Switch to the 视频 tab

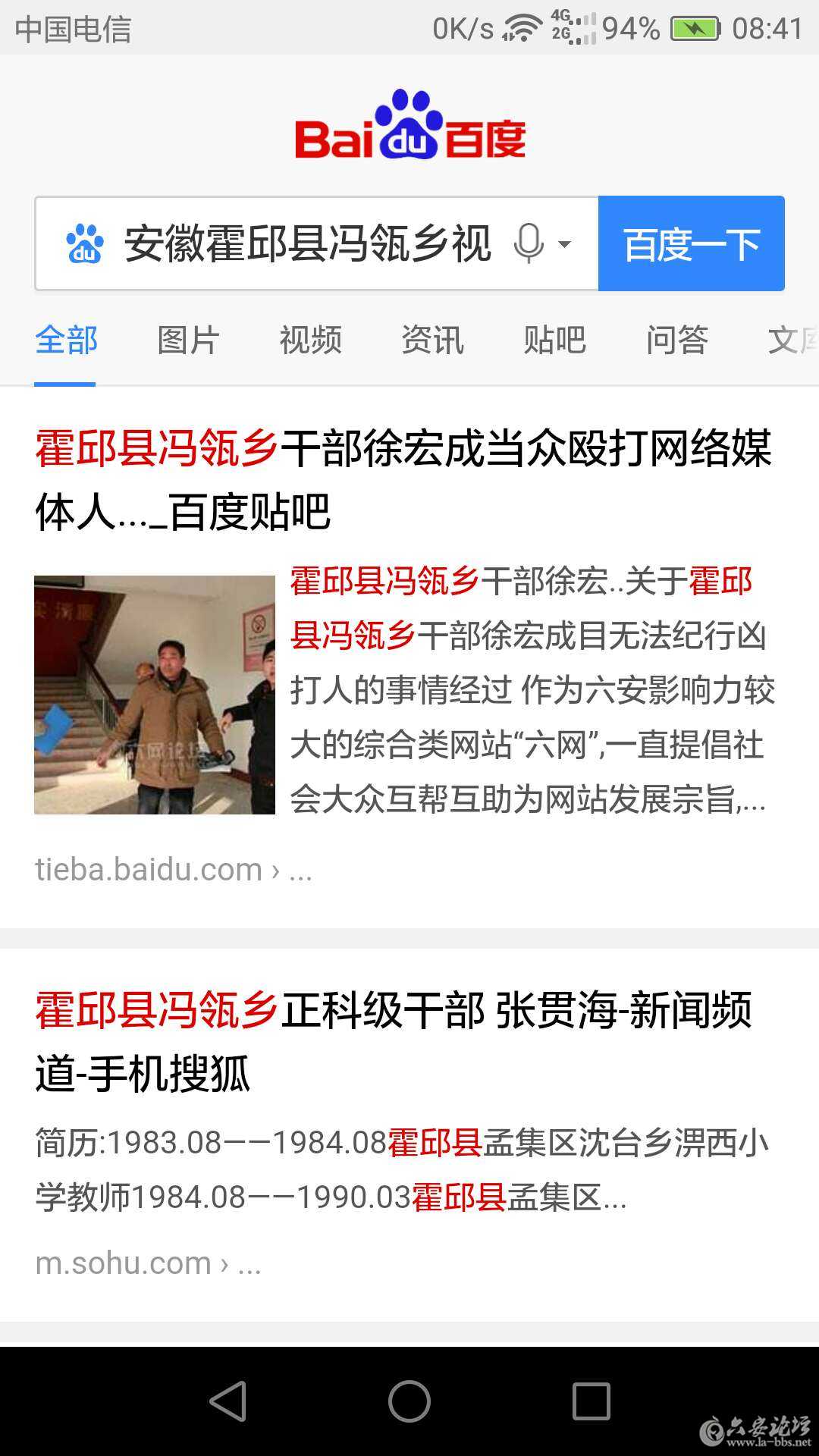point(310,340)
